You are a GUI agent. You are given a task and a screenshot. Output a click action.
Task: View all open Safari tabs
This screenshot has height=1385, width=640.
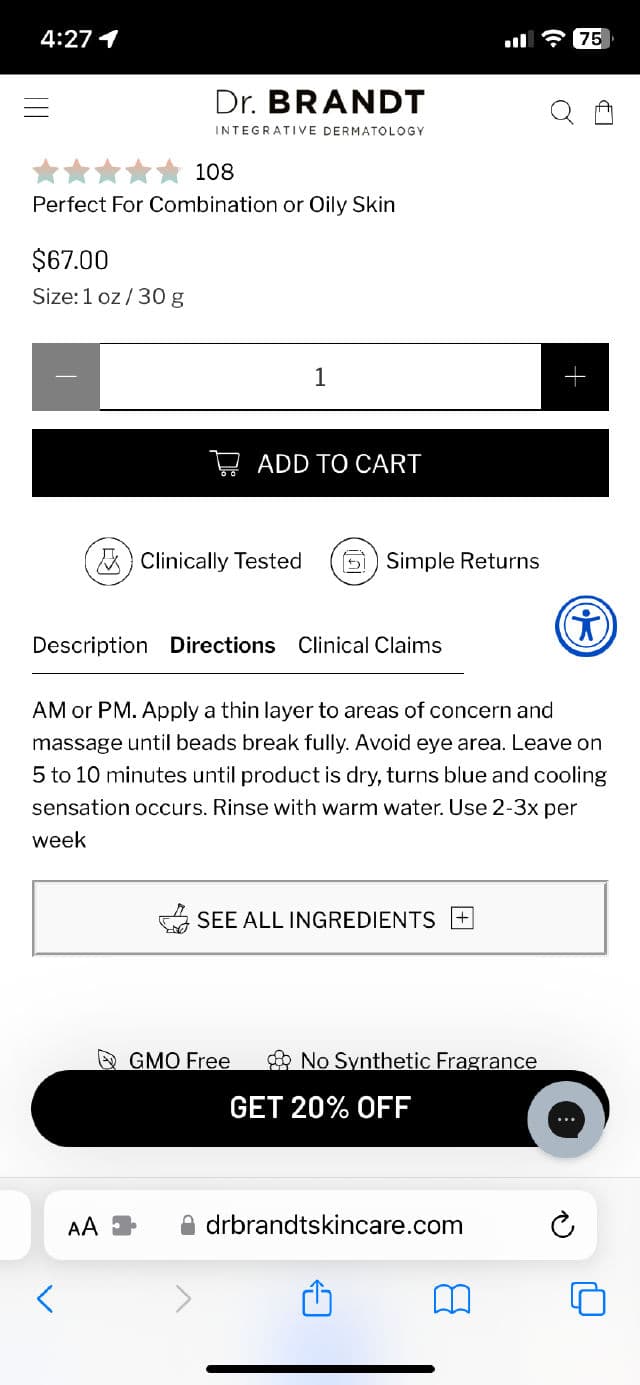pyautogui.click(x=588, y=1299)
